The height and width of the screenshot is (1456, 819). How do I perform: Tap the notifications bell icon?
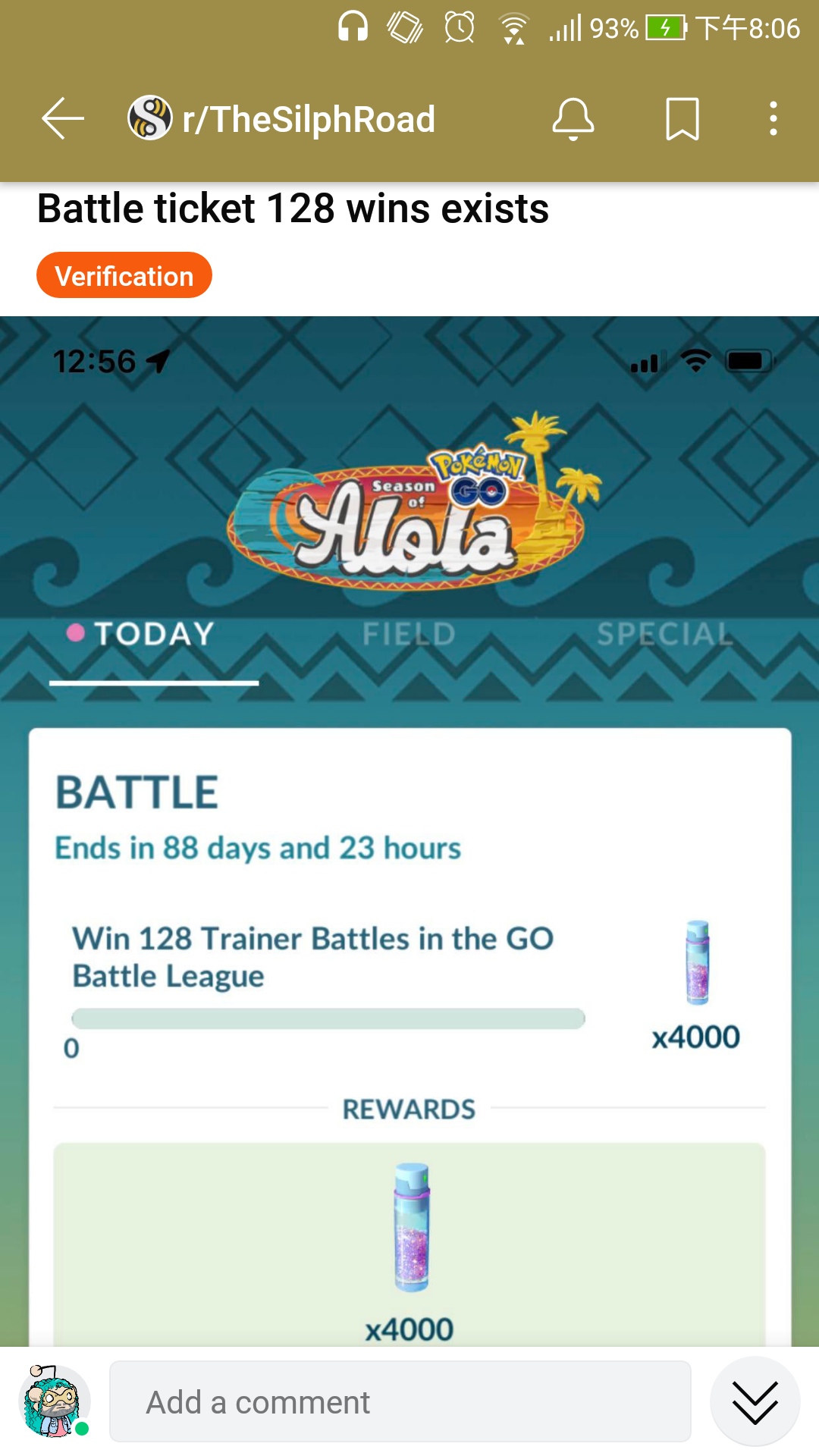click(x=573, y=119)
